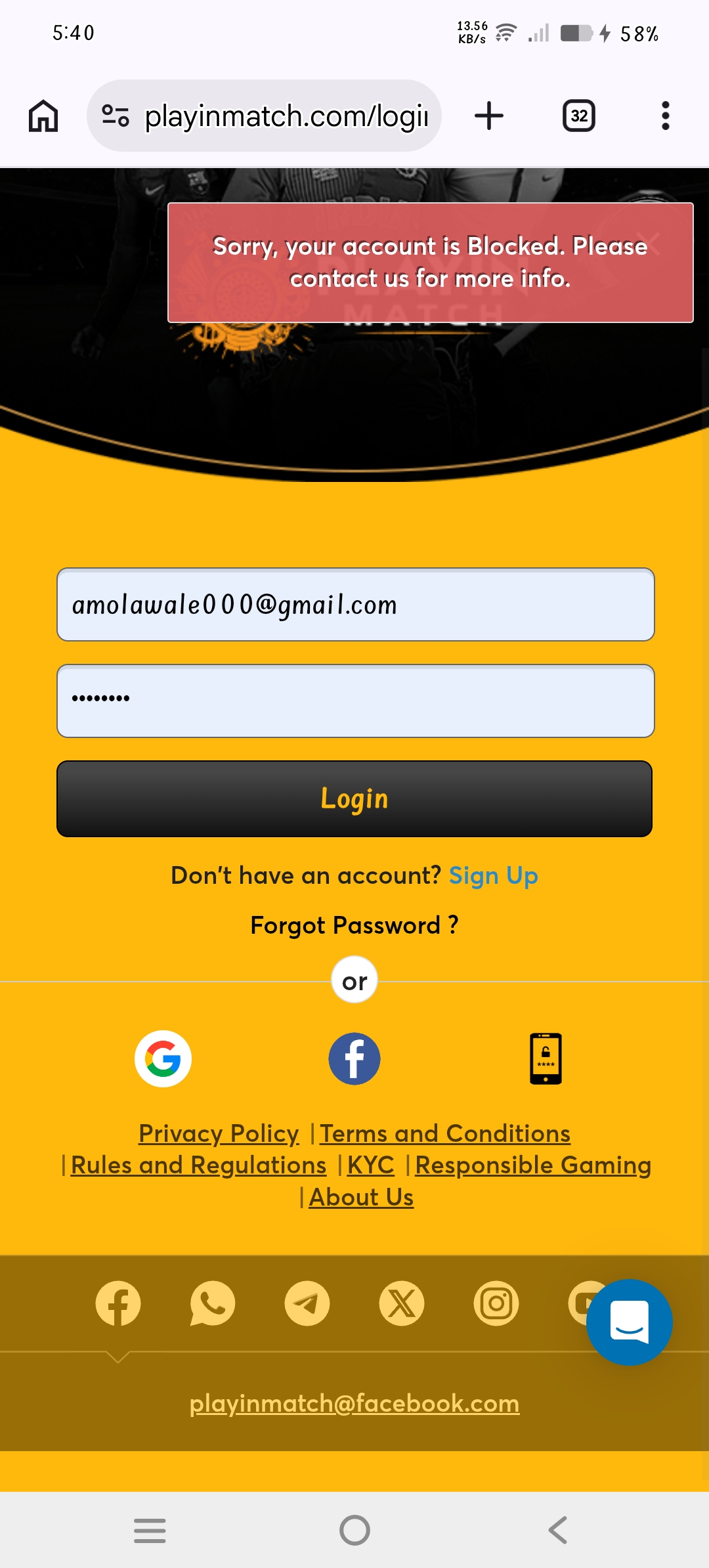Sign in with Google
709x1568 pixels.
[163, 1058]
